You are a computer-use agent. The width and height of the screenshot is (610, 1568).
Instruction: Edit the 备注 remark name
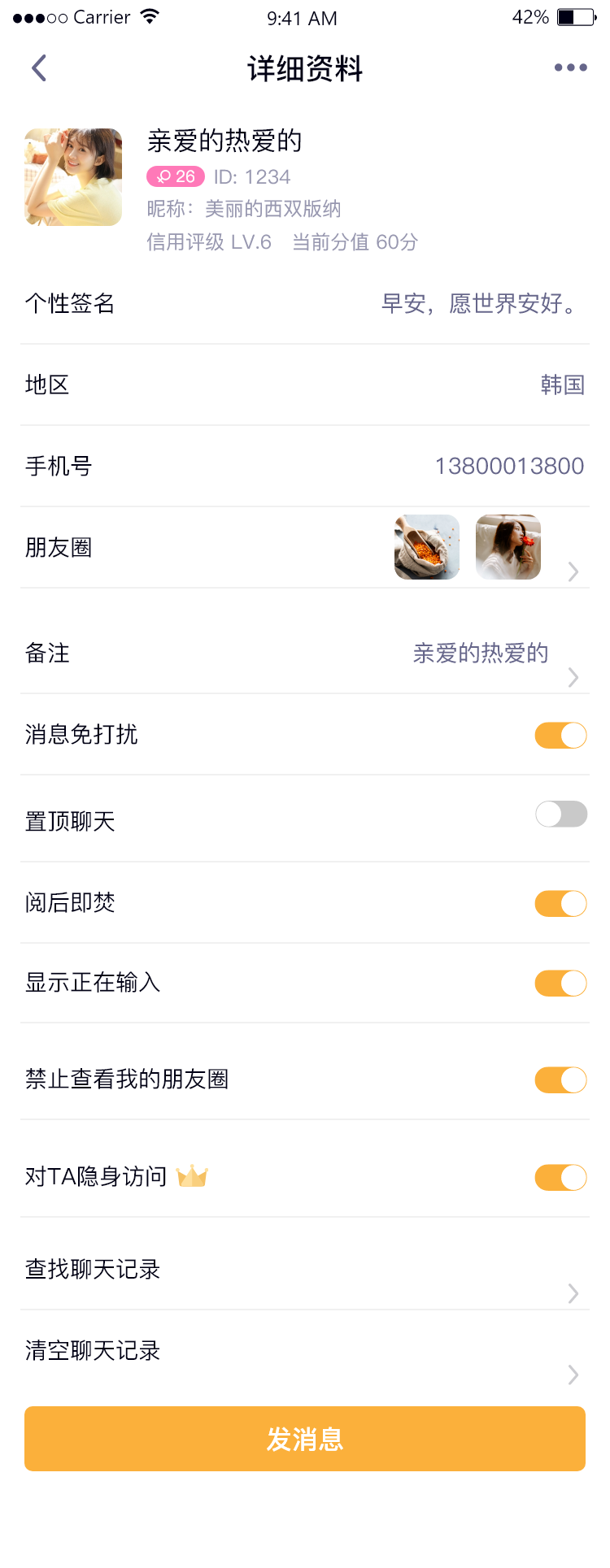[305, 654]
